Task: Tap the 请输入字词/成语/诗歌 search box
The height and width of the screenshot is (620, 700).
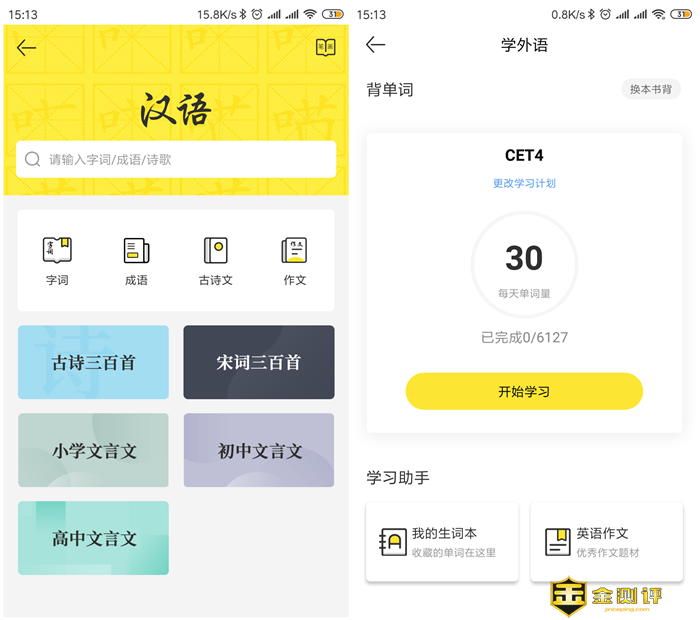Action: click(176, 159)
